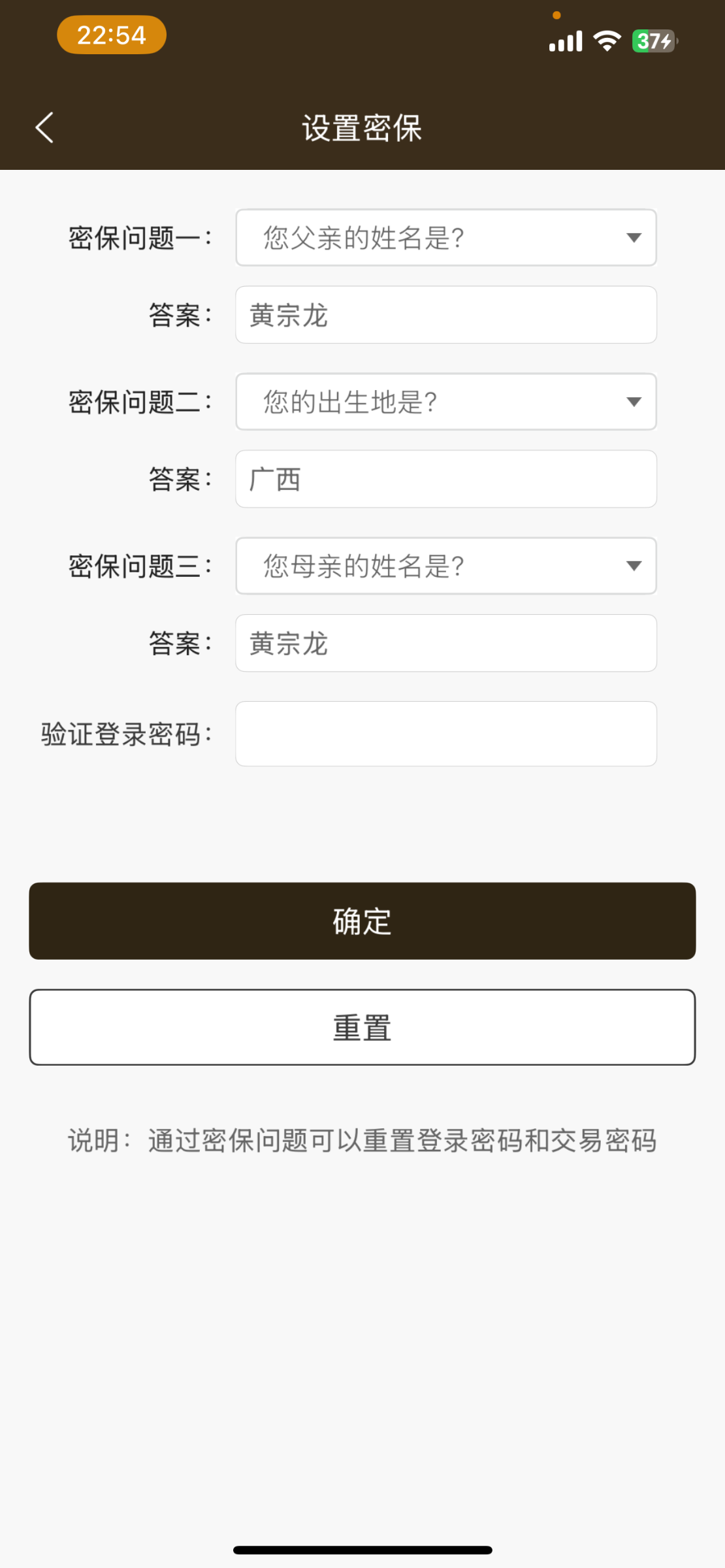
Task: Expand the 密保问题二 question dropdown
Action: pos(445,402)
